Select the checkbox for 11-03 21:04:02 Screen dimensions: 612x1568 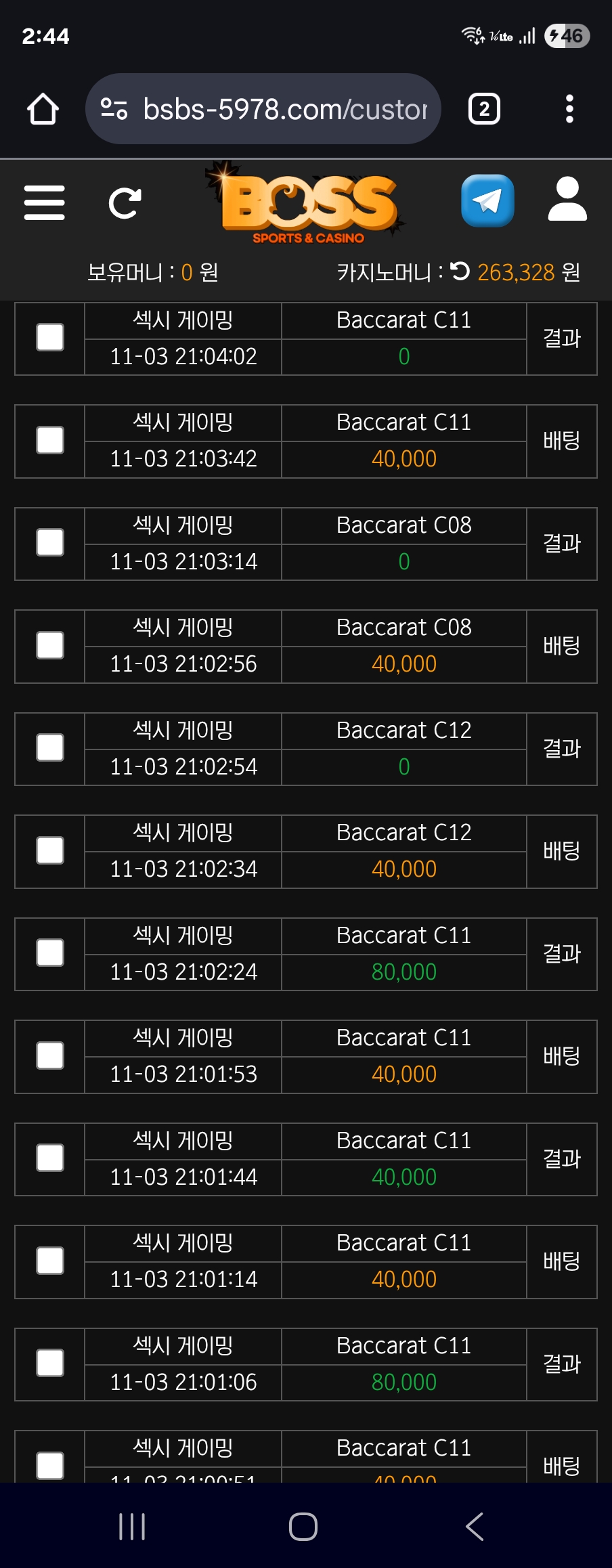tap(50, 337)
